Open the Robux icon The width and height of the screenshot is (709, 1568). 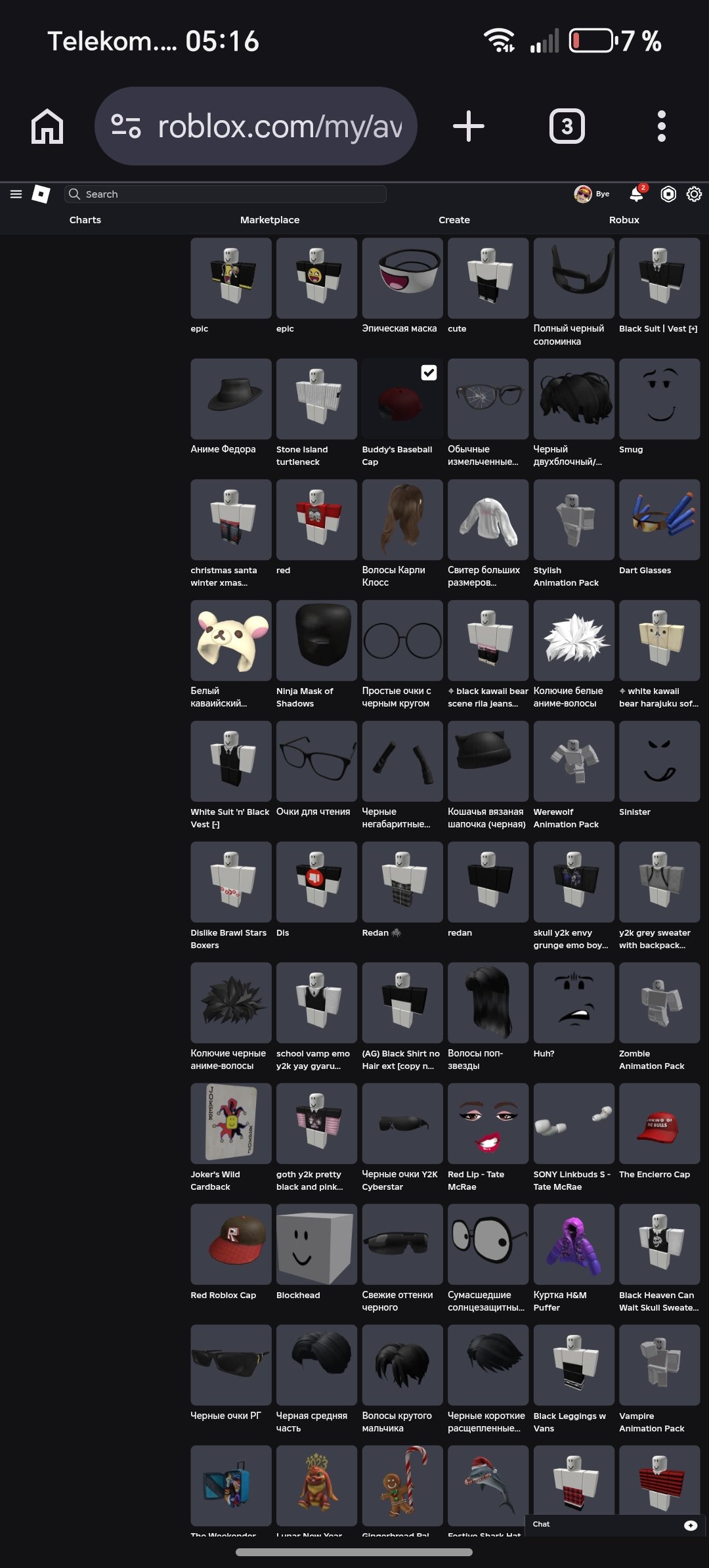668,194
